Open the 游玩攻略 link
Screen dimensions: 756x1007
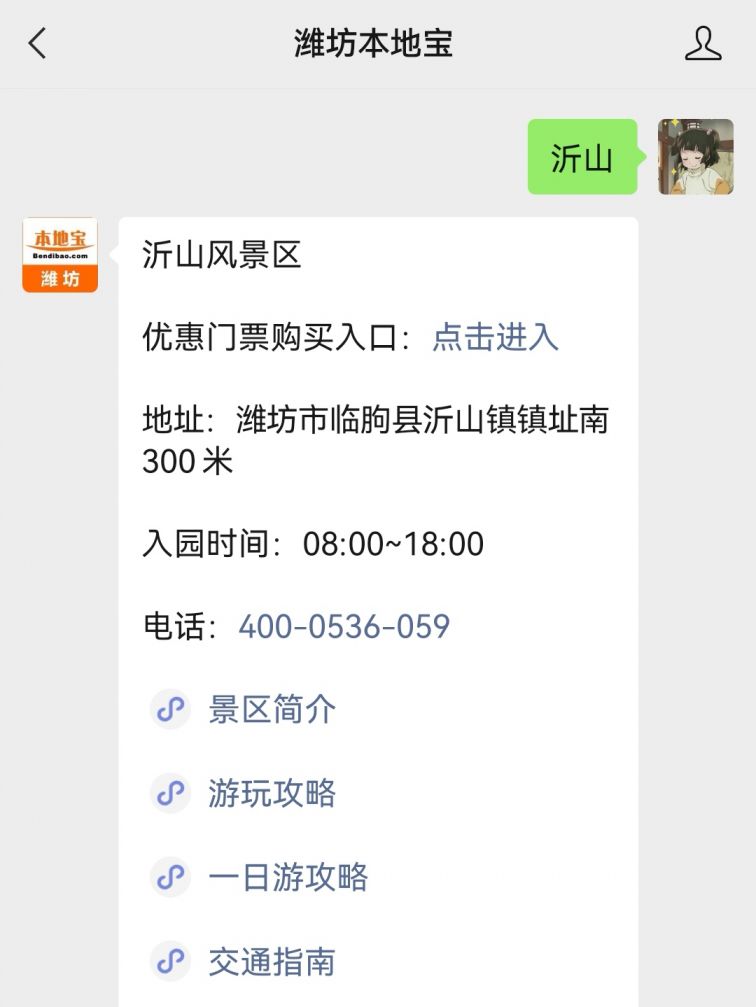coord(271,794)
